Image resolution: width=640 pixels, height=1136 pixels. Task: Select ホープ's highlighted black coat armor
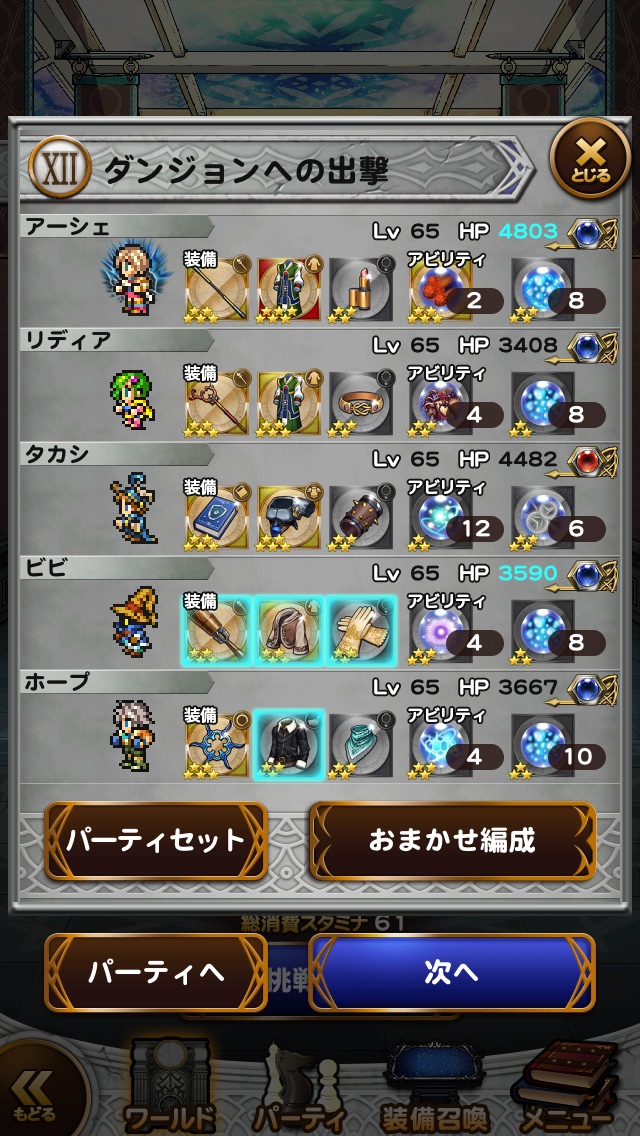(x=289, y=745)
